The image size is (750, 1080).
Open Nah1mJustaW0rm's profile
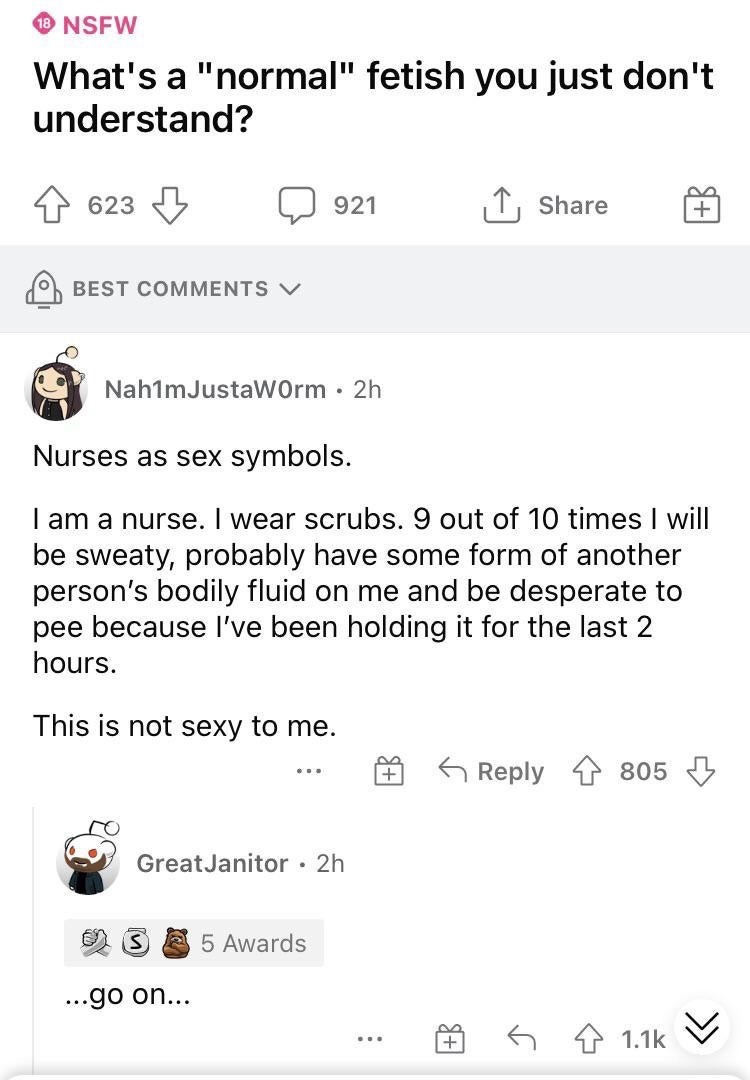click(215, 389)
